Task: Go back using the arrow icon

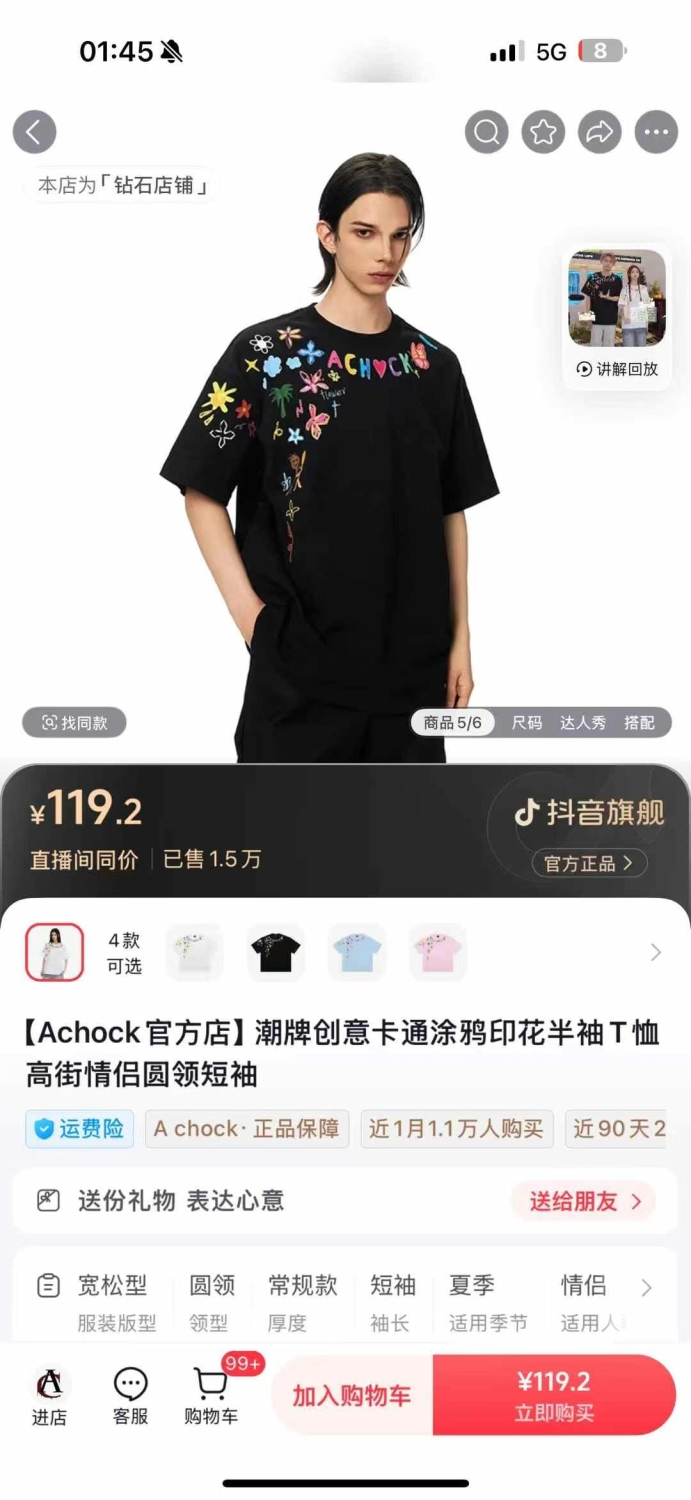Action: [34, 132]
